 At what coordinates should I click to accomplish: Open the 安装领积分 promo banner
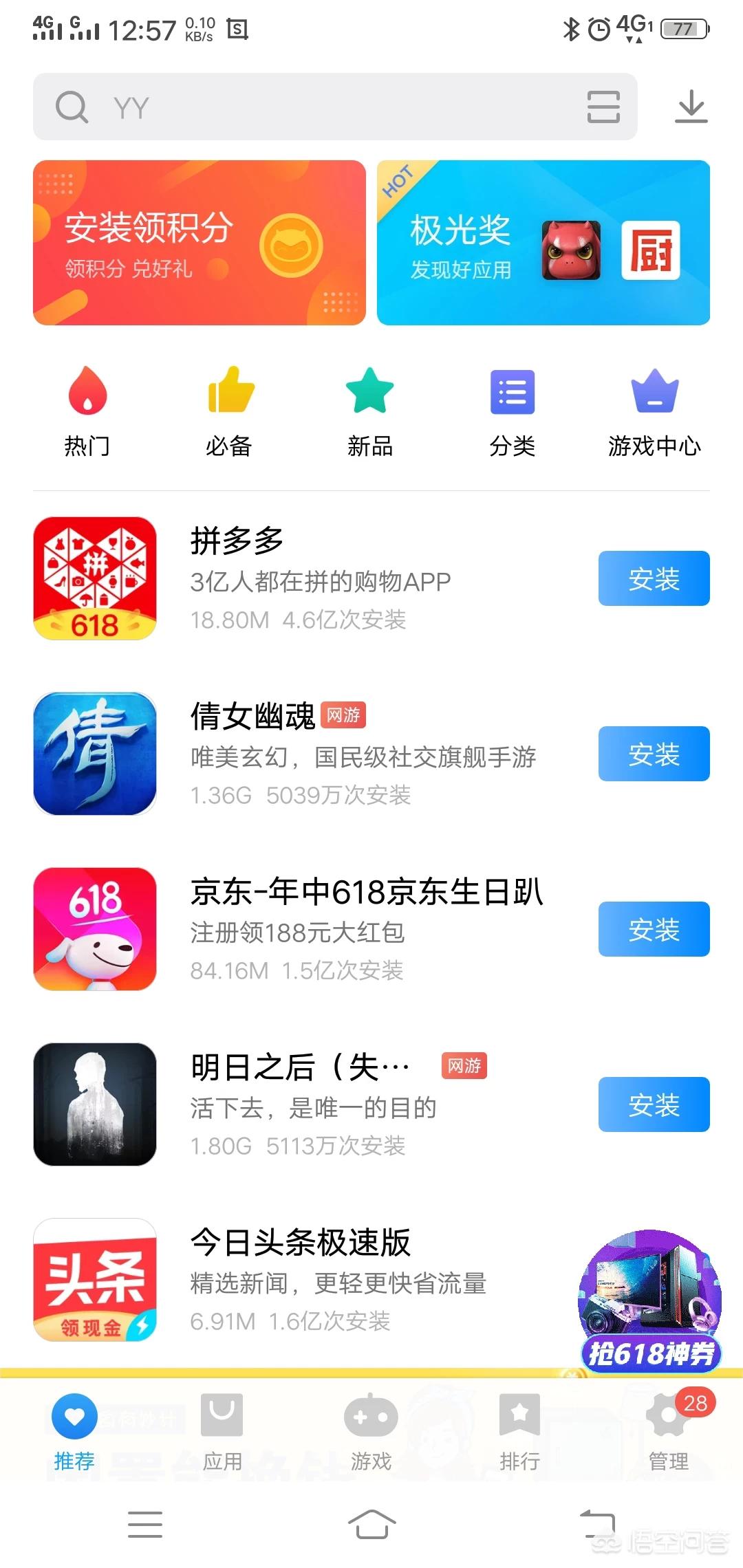pos(200,244)
